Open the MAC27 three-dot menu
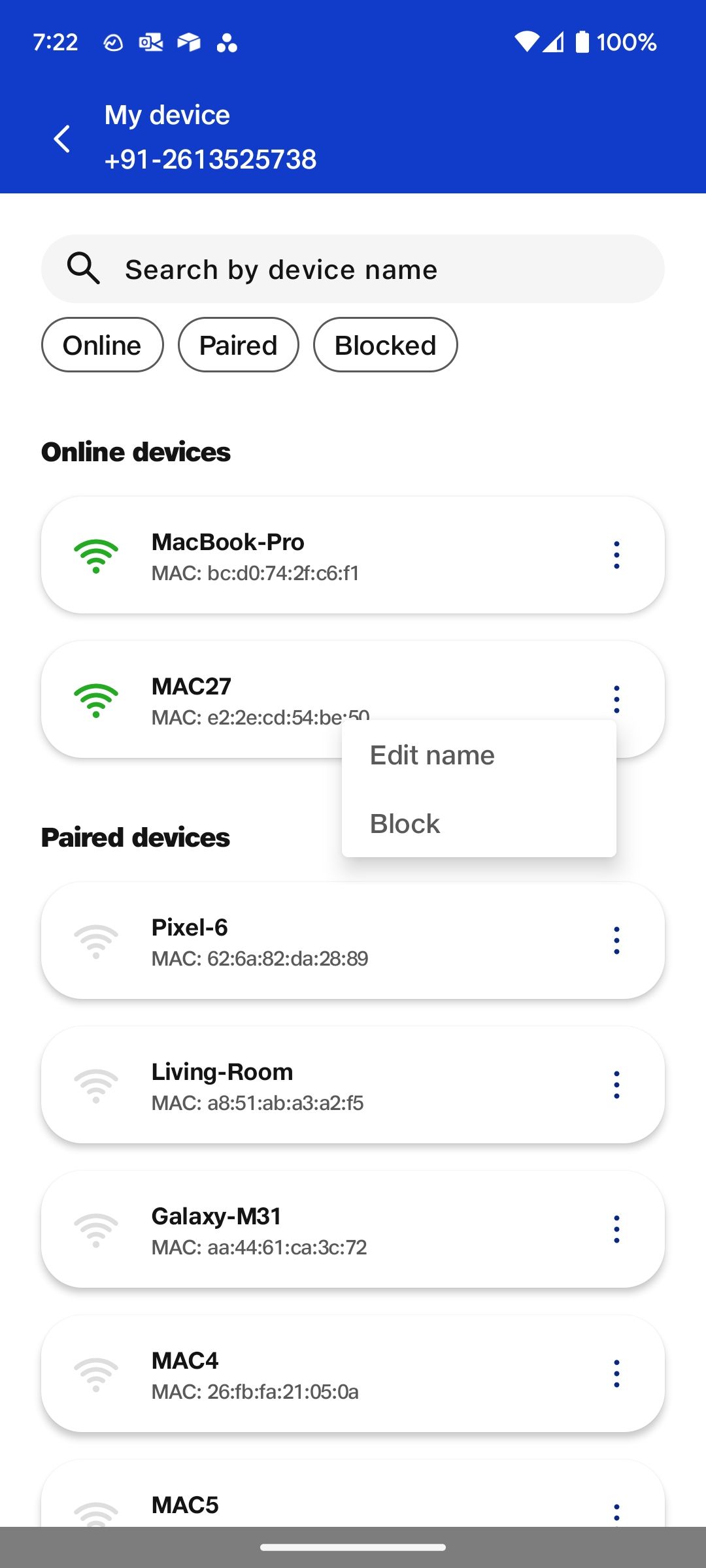This screenshot has width=706, height=1568. pos(616,699)
